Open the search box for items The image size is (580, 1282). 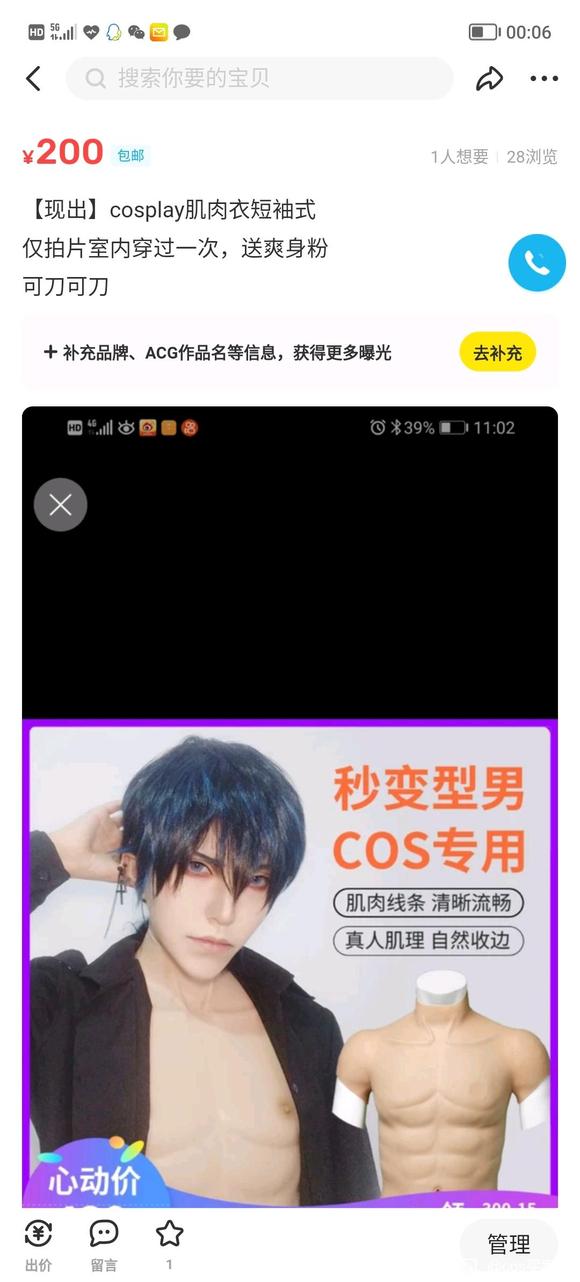tap(260, 78)
